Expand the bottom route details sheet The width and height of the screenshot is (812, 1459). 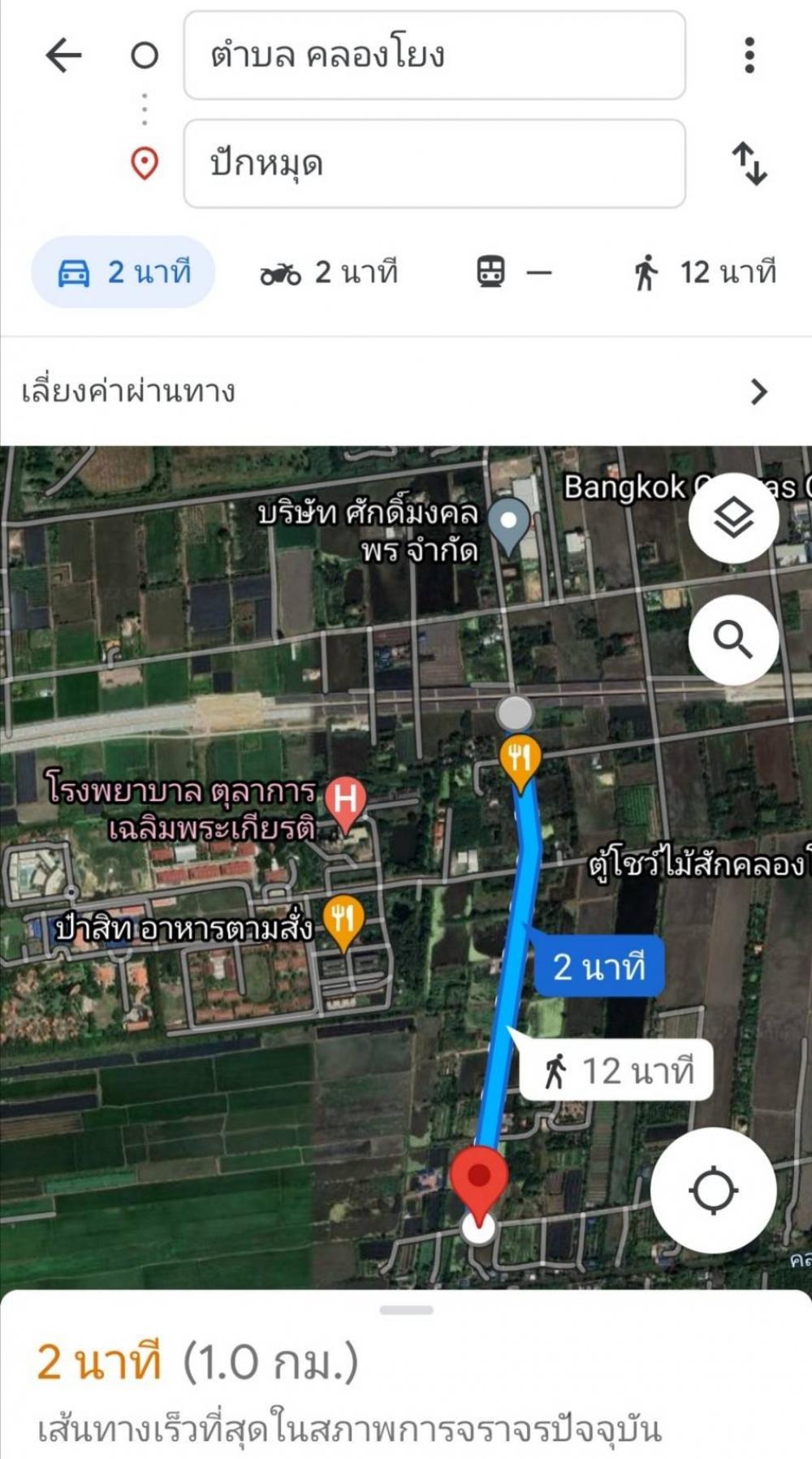tap(406, 1310)
